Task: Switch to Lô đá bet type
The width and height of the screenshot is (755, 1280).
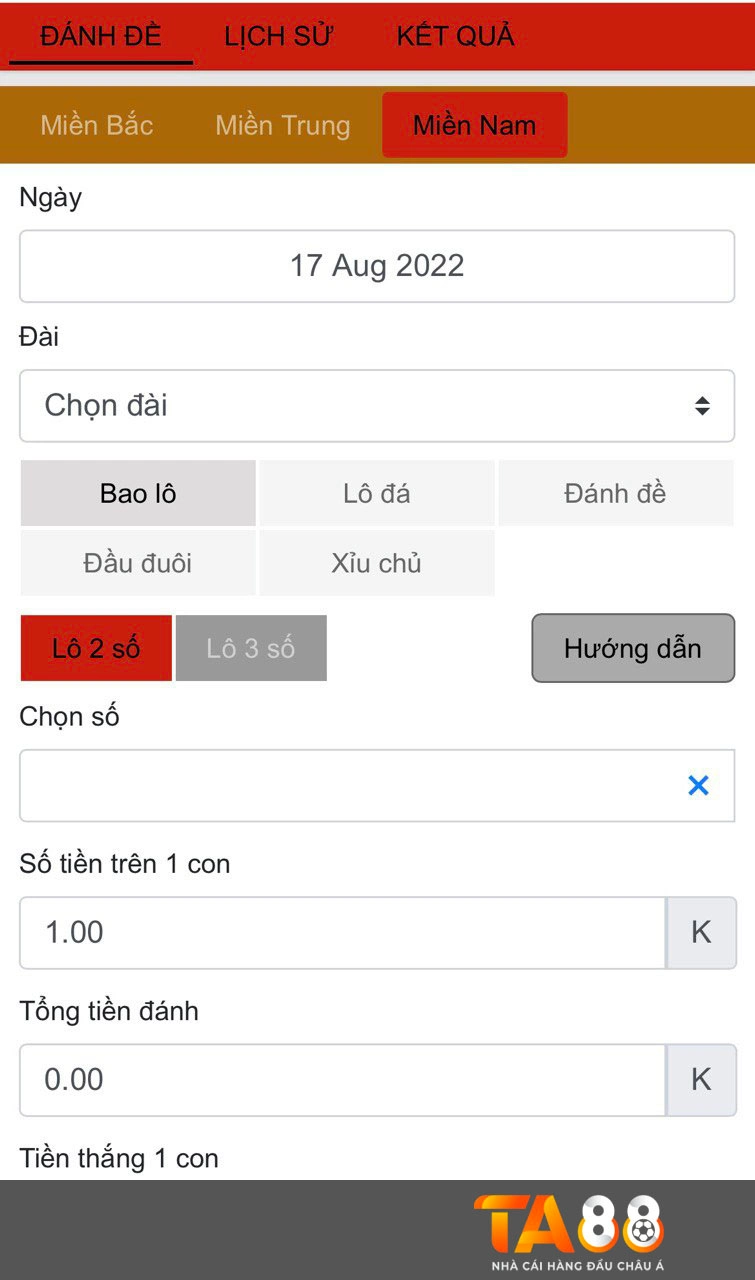Action: [377, 493]
